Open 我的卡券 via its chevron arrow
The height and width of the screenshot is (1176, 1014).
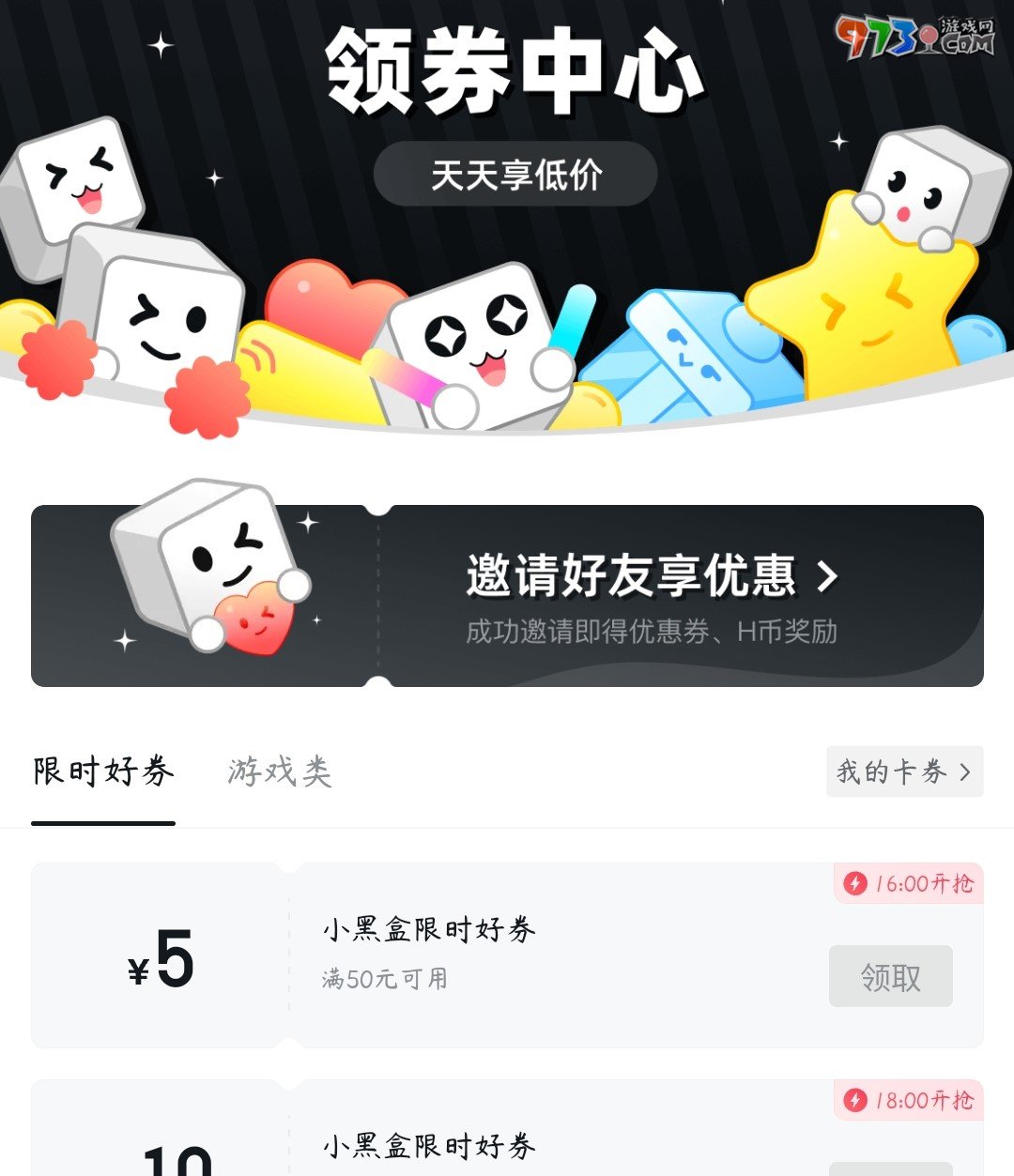tap(964, 771)
